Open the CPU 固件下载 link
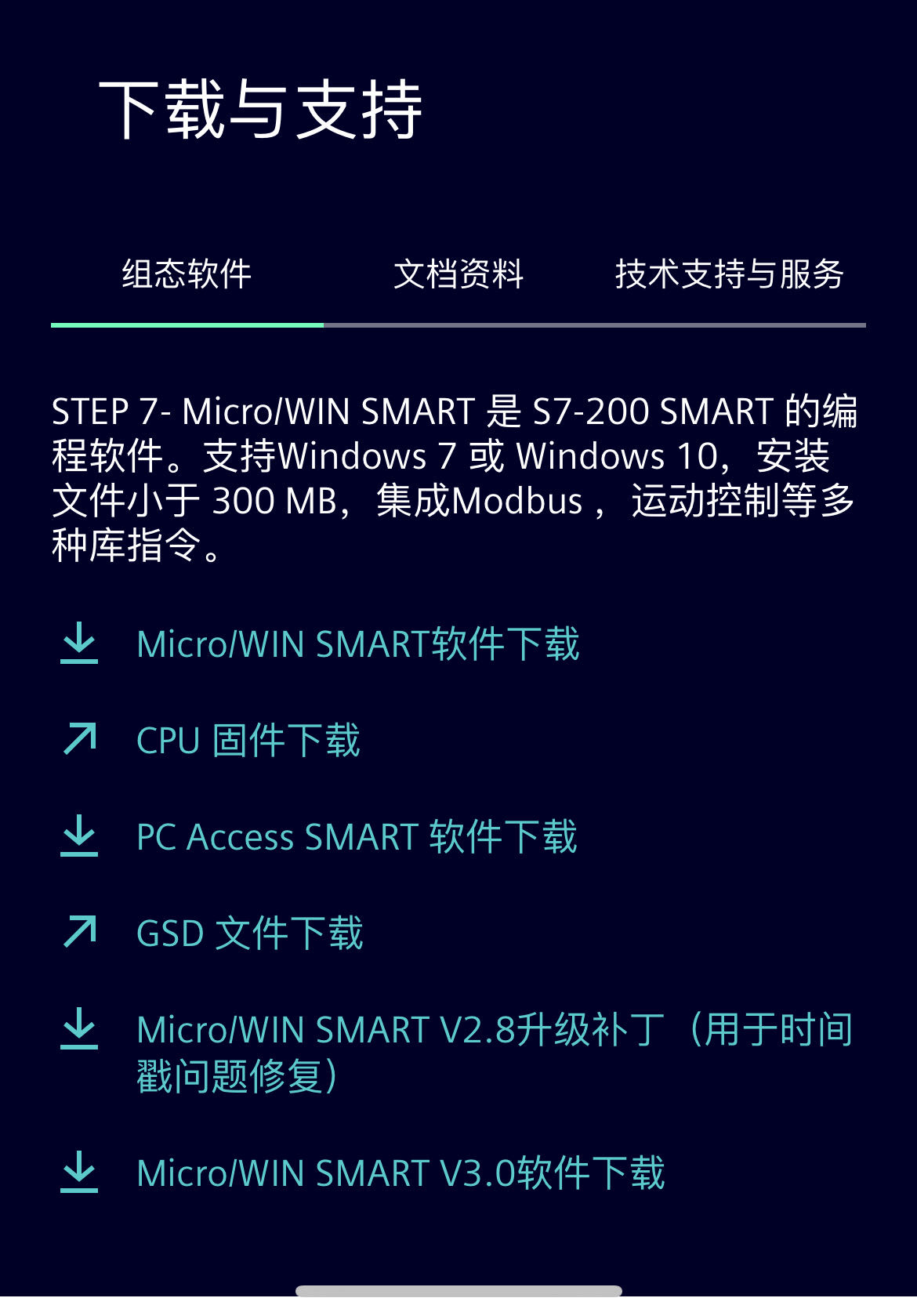This screenshot has height=1316, width=917. coord(248,741)
